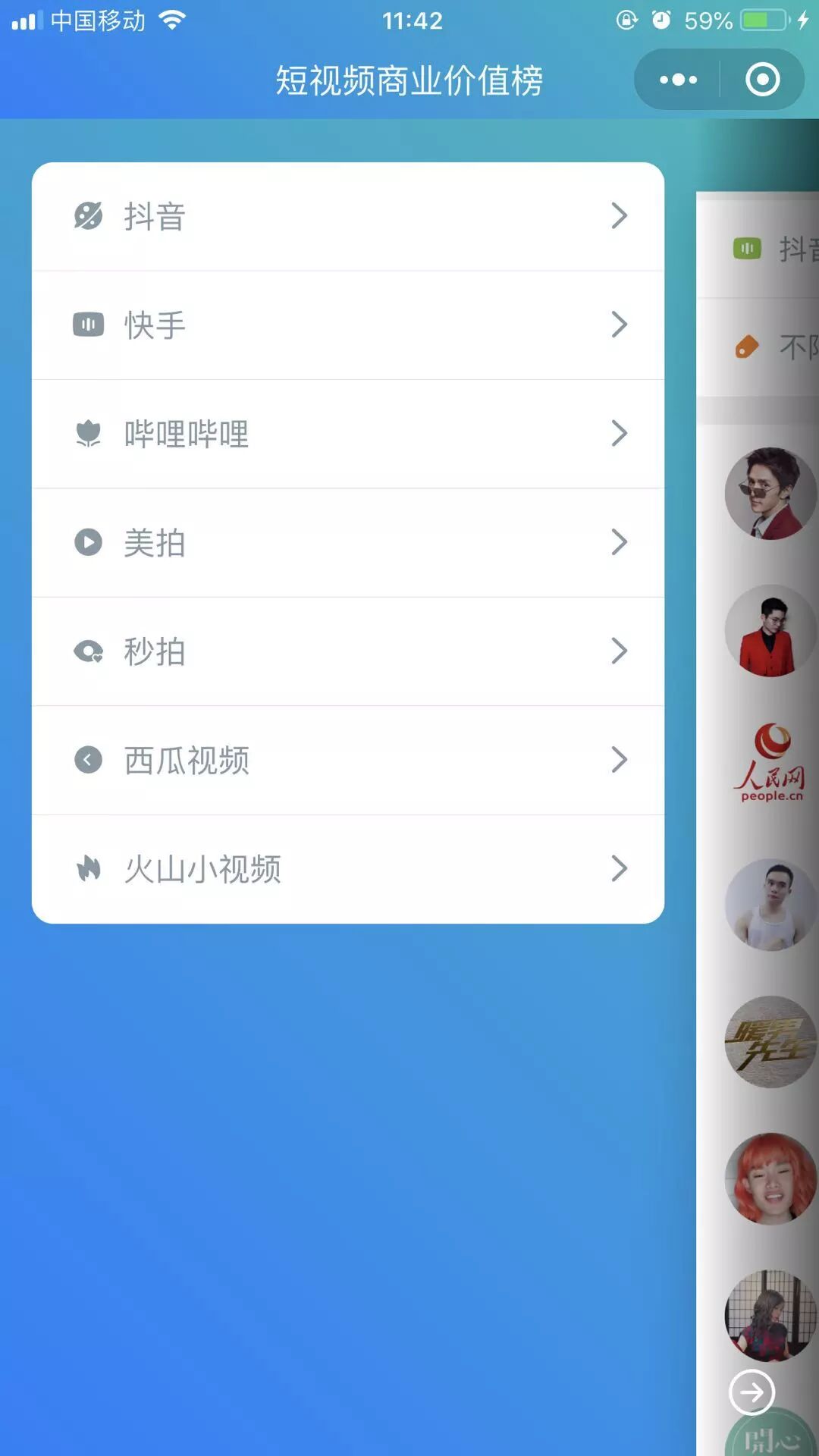Open the 抖音 ranking list

348,217
